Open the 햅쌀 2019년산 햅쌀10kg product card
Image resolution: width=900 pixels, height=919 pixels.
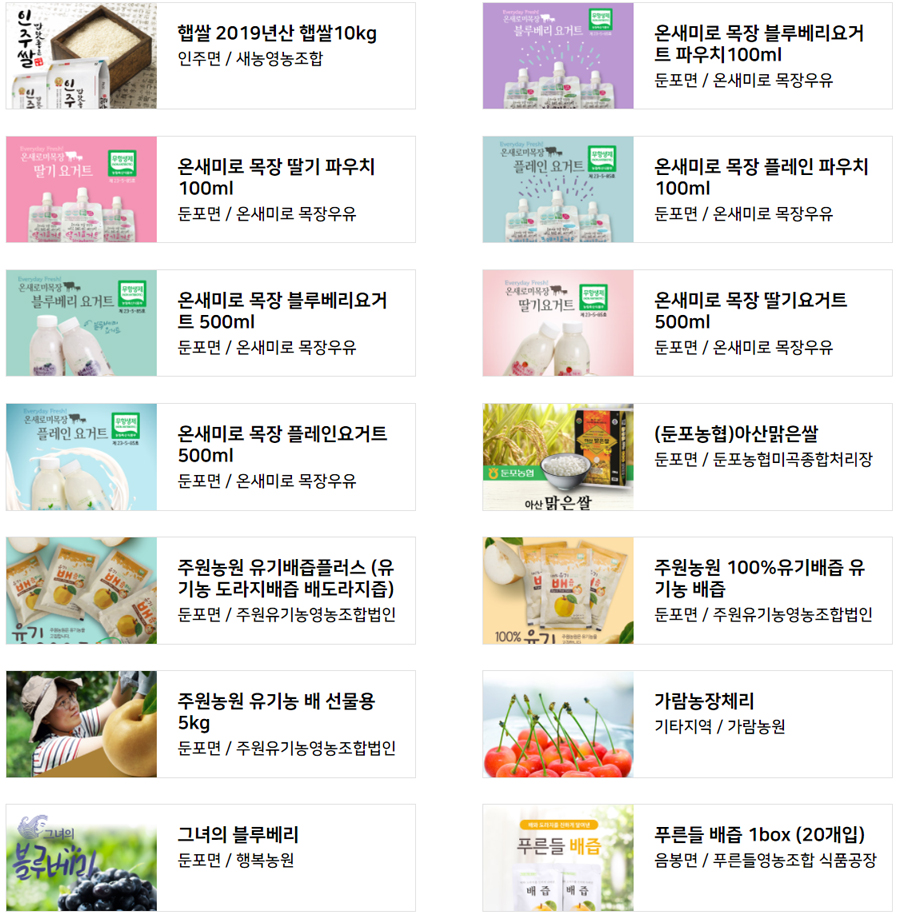click(277, 34)
